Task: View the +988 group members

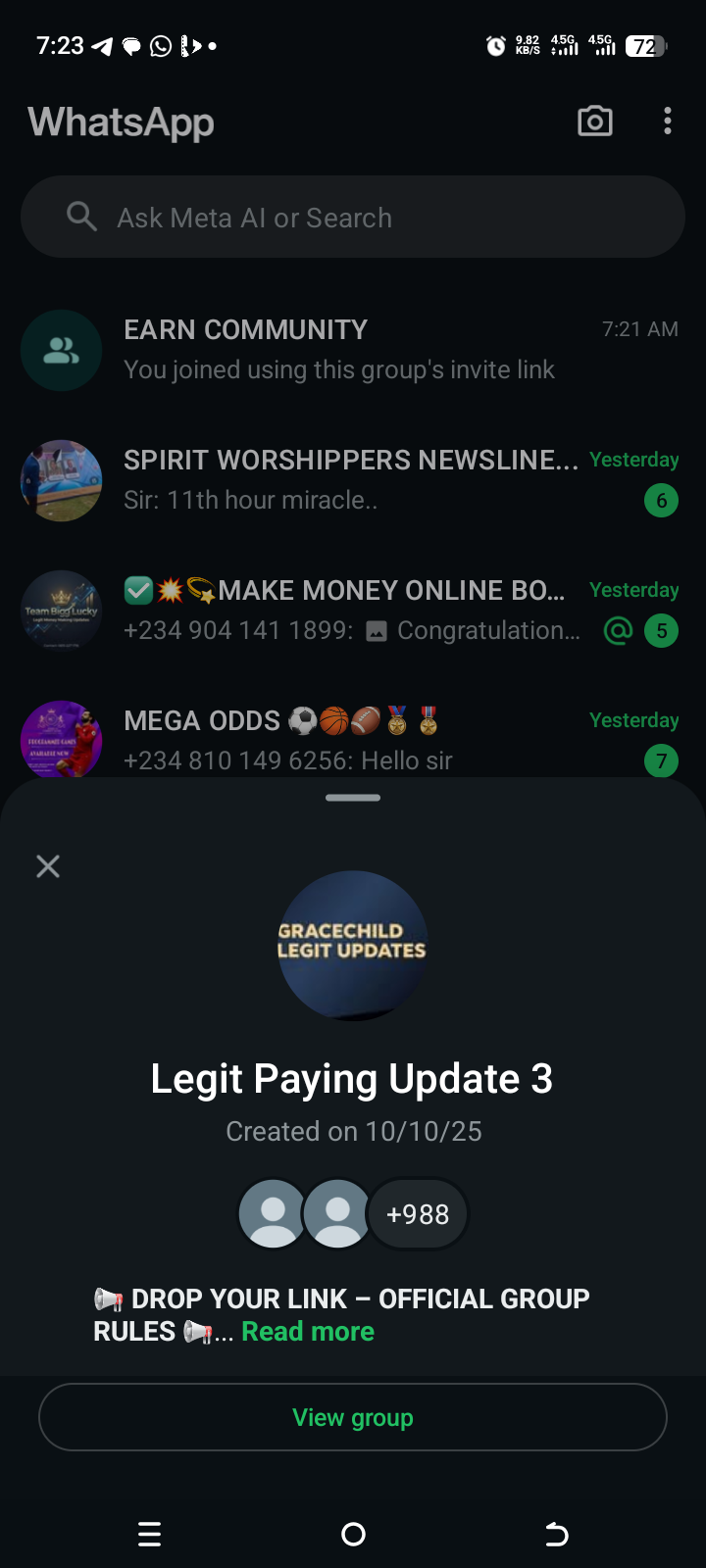Action: pyautogui.click(x=418, y=1214)
